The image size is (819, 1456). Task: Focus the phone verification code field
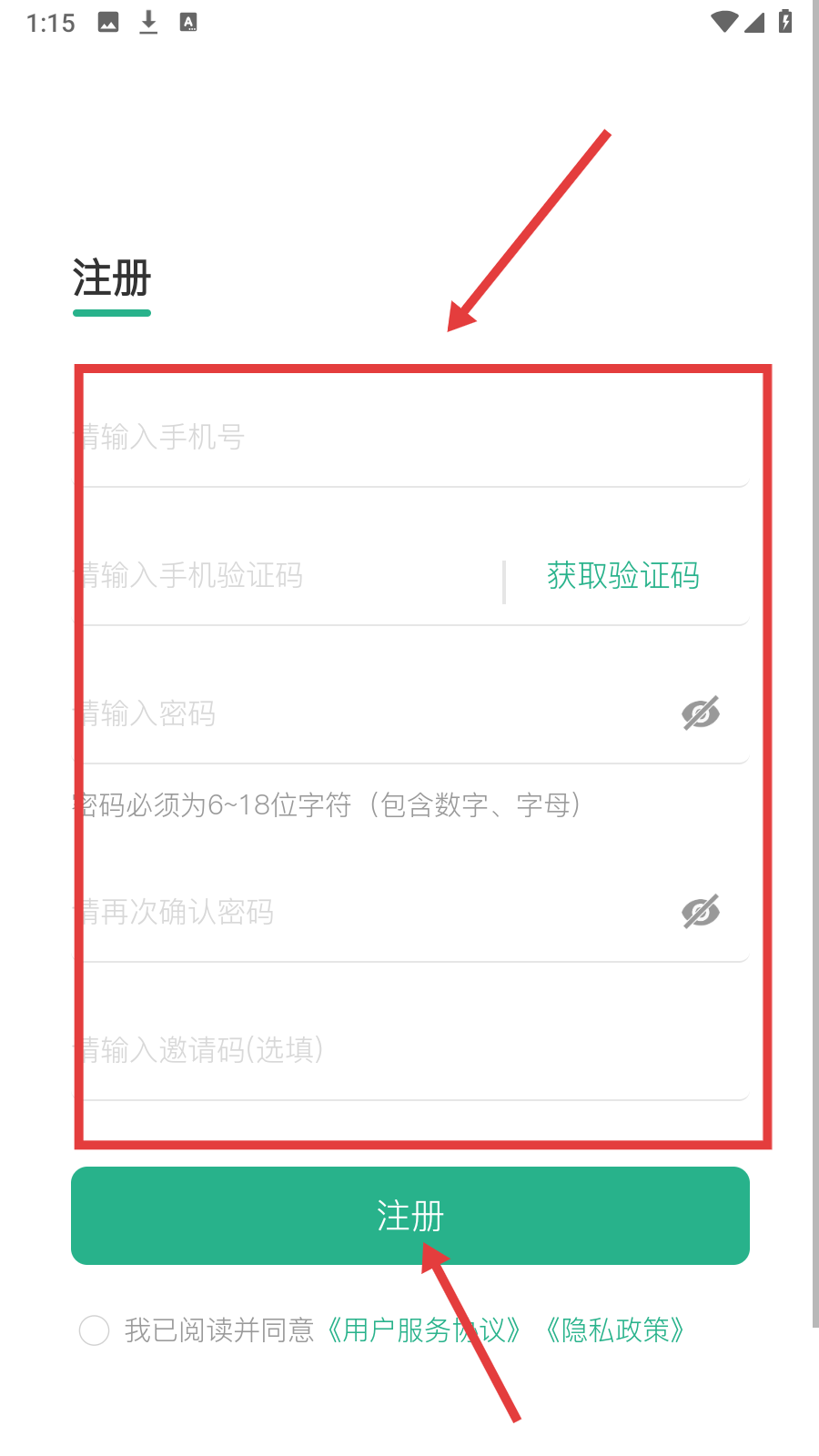(x=282, y=576)
